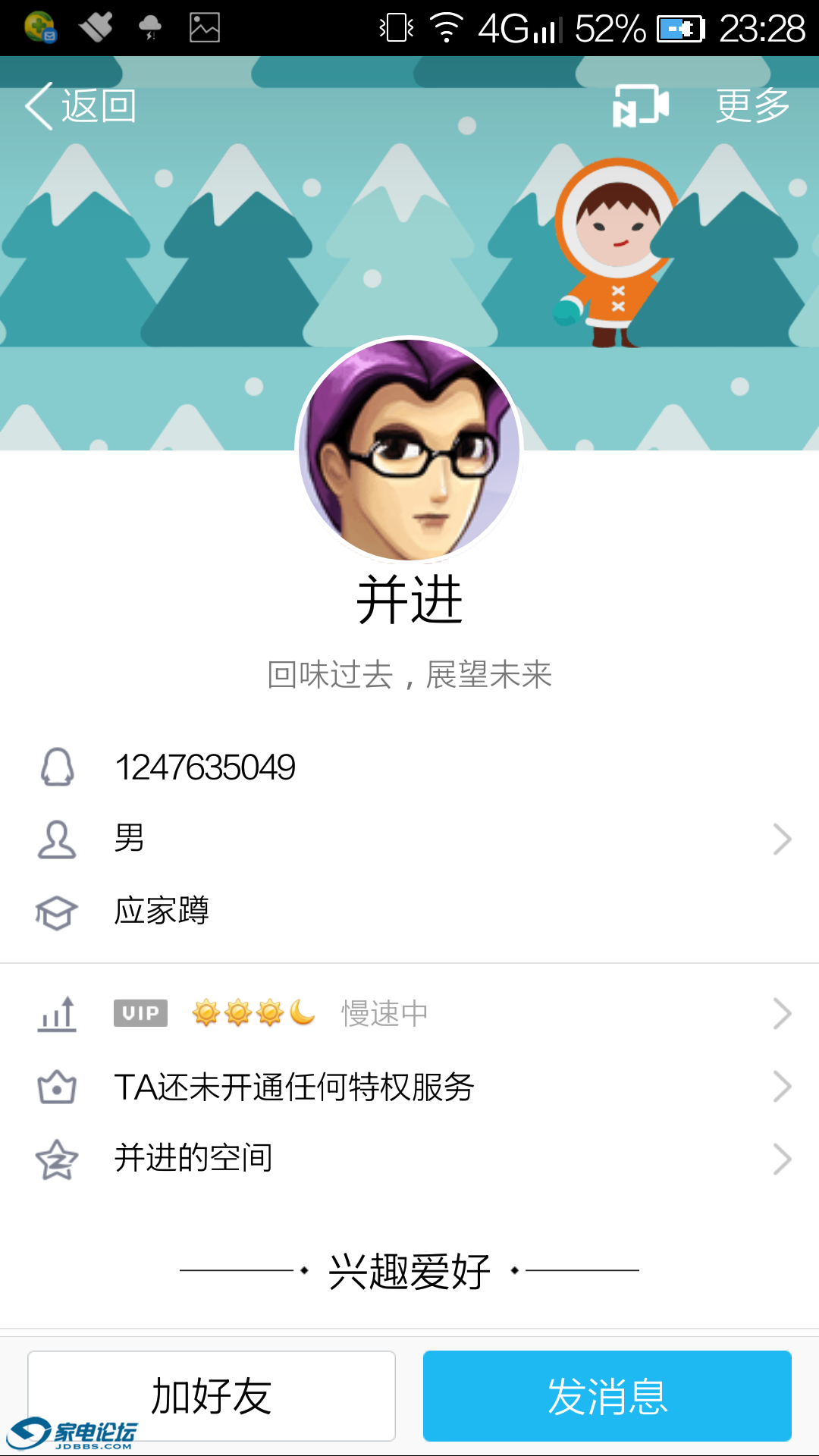Expand the gender row with the right chevron
Screen dimensions: 819x1456
pos(783,839)
